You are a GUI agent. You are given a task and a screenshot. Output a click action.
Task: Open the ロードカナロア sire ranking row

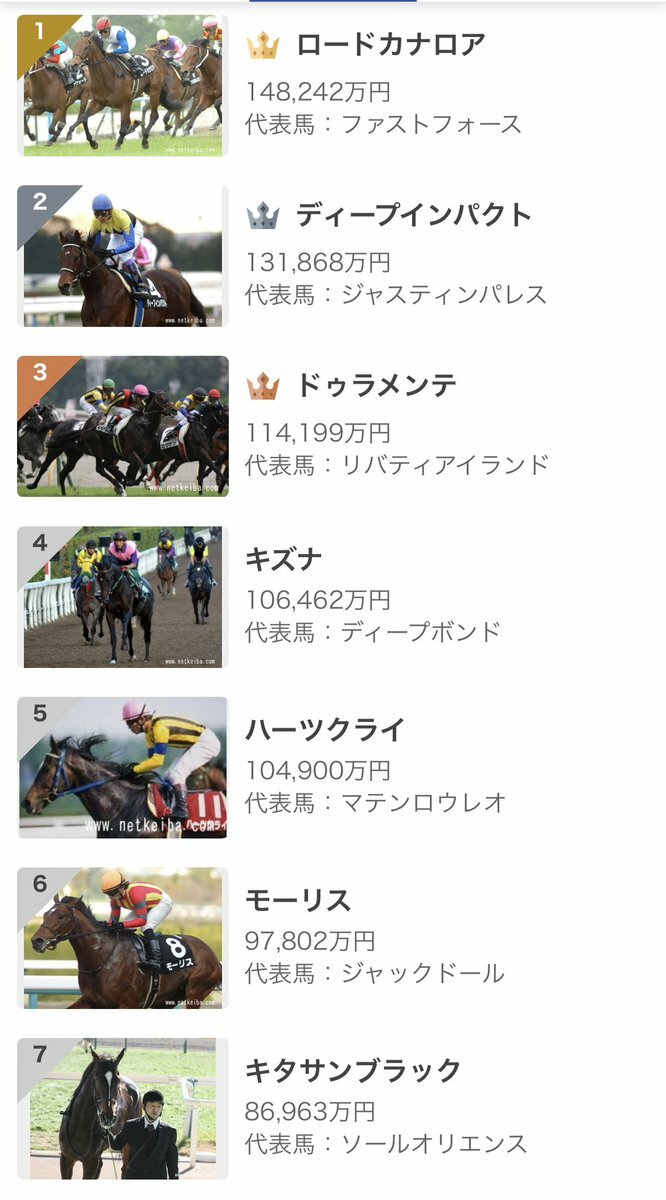(x=390, y=46)
